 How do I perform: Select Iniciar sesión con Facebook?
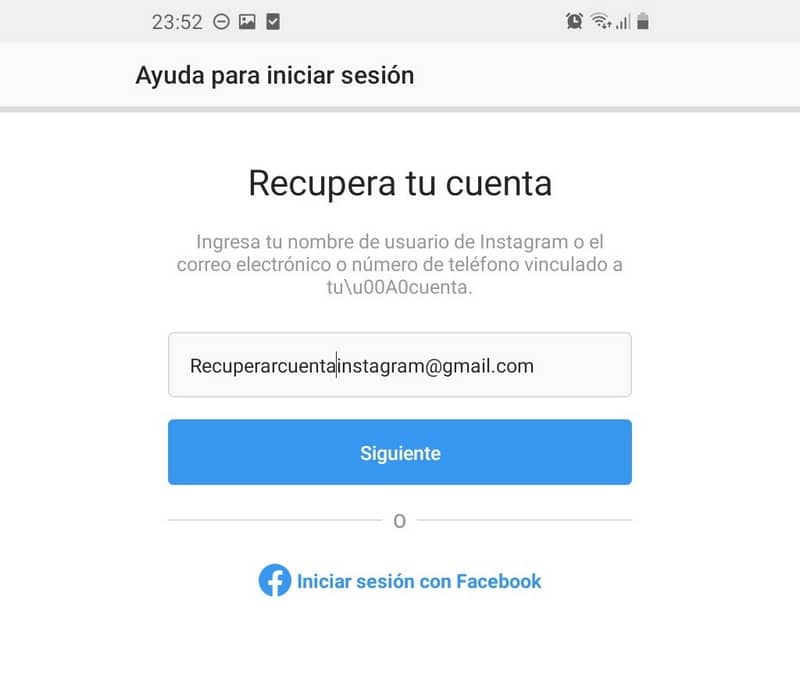pyautogui.click(x=400, y=581)
